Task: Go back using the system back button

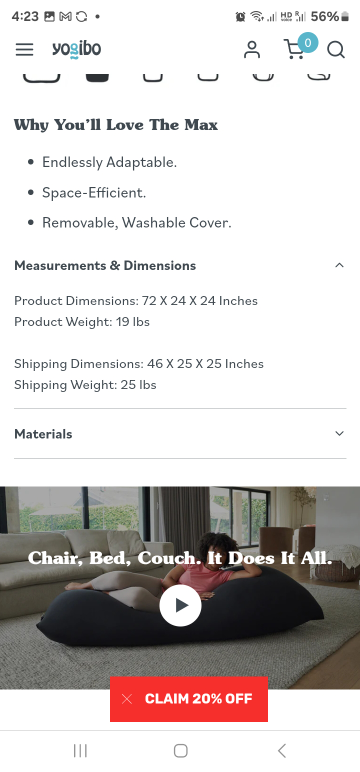Action: click(x=281, y=750)
